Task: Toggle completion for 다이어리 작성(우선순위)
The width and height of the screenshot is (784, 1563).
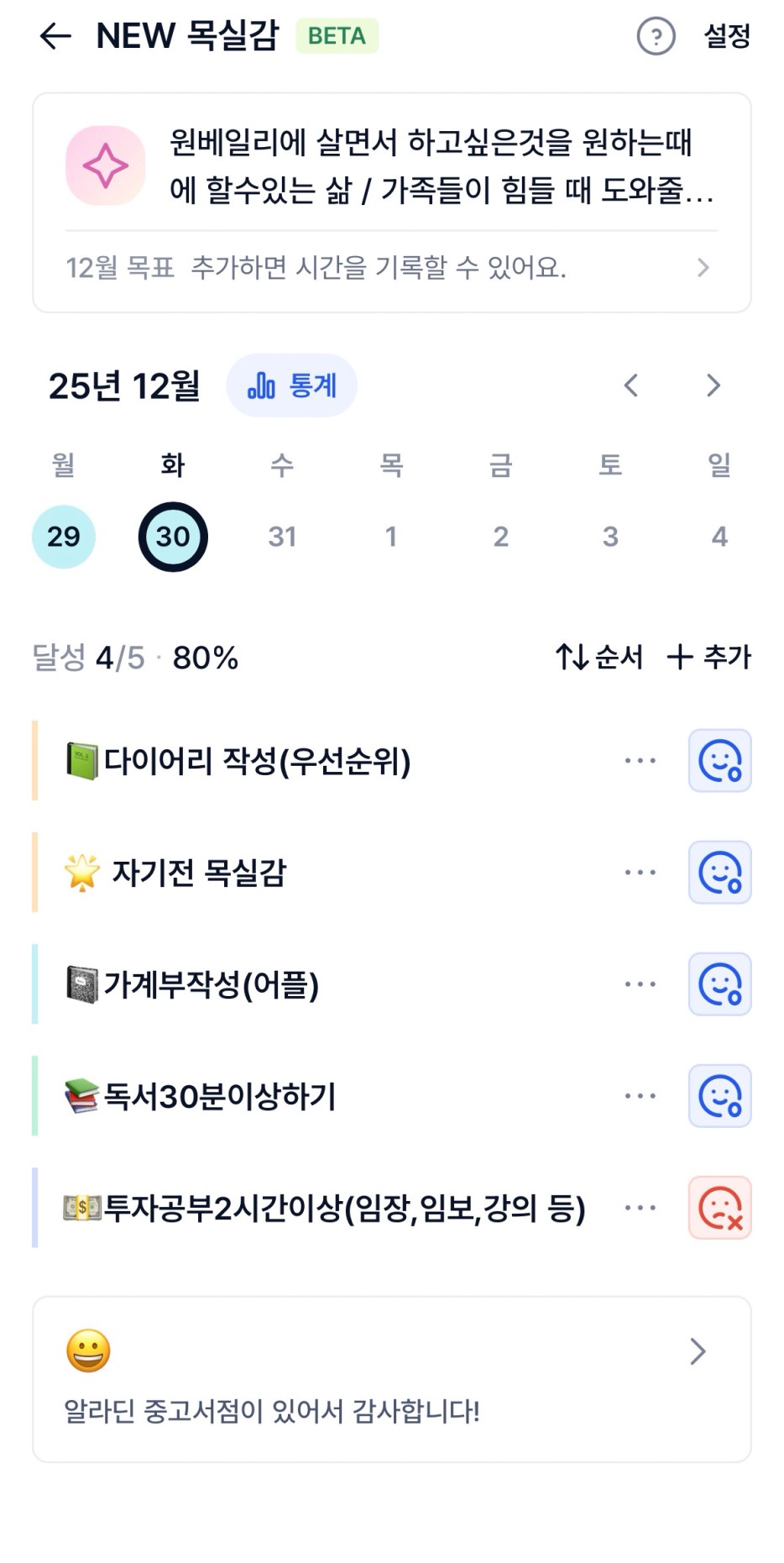Action: pos(719,761)
